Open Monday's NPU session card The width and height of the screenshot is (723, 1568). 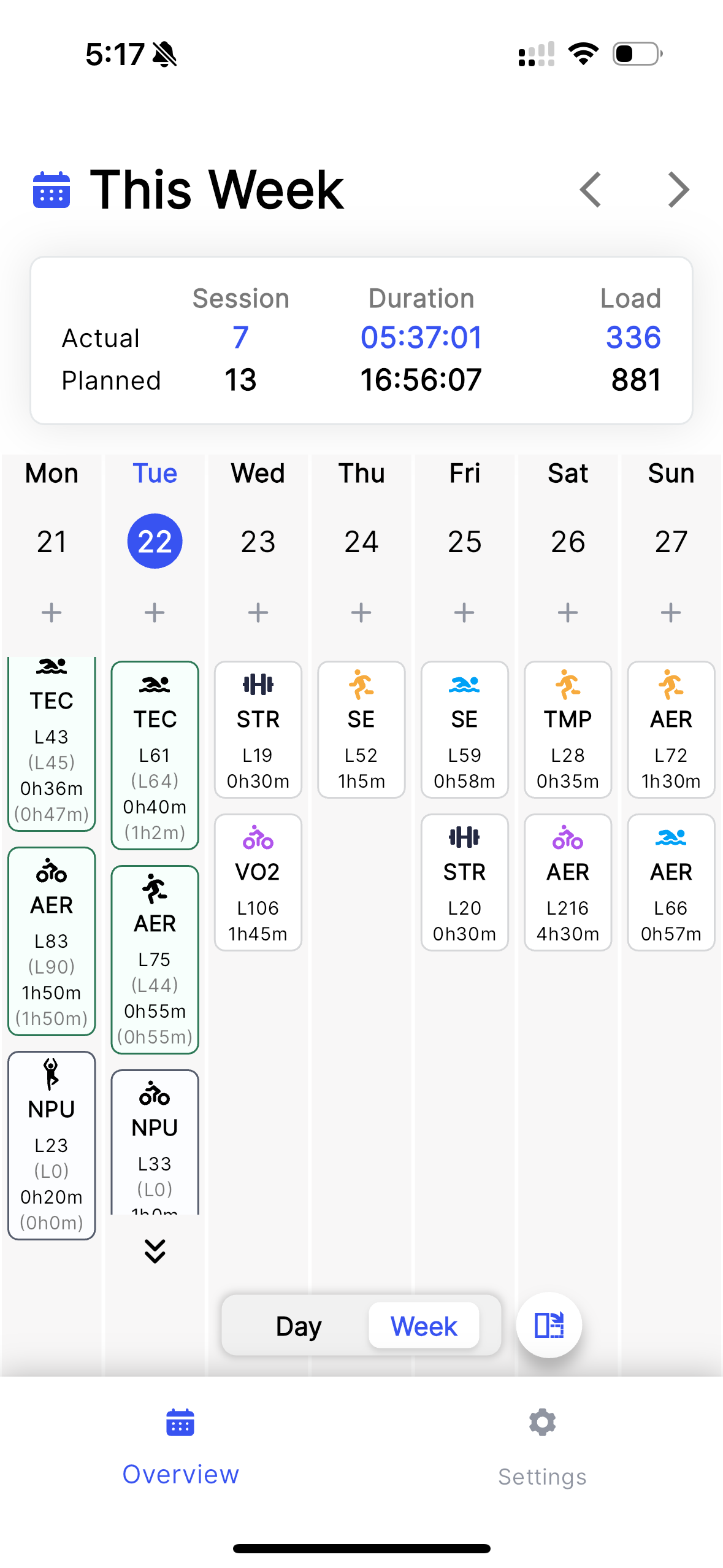(52, 1145)
